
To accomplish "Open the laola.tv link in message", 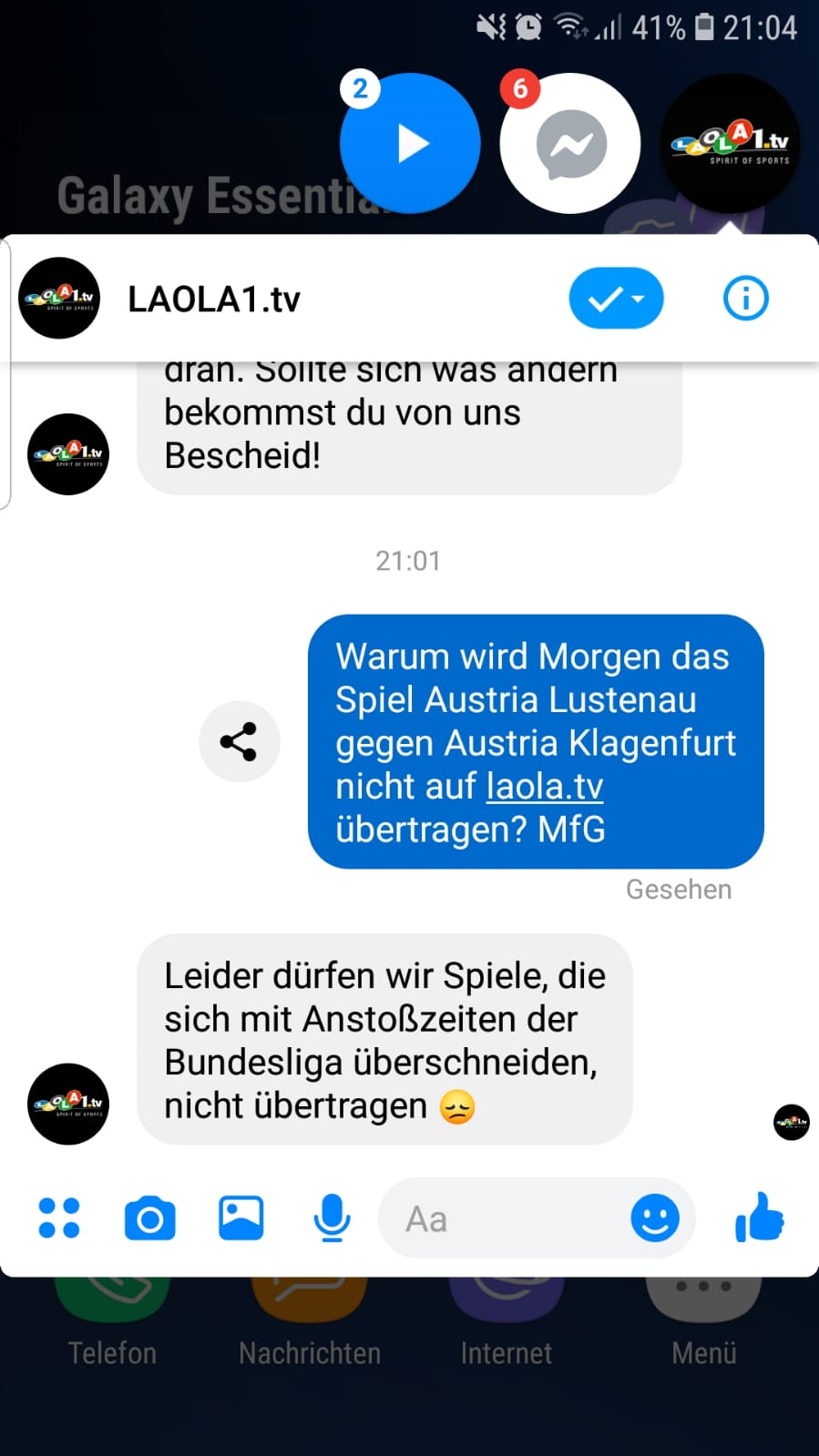I will click(x=545, y=786).
